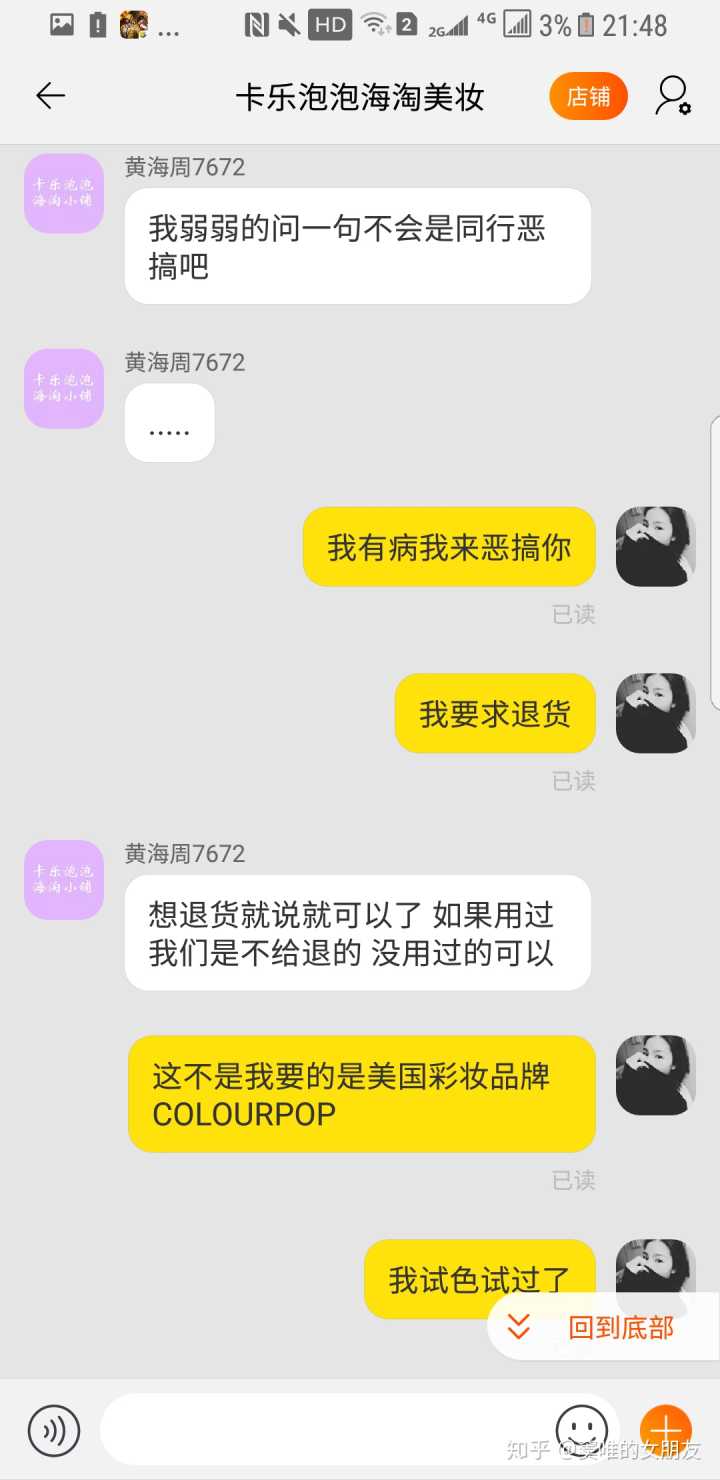Open the contact settings profile icon

(x=672, y=96)
